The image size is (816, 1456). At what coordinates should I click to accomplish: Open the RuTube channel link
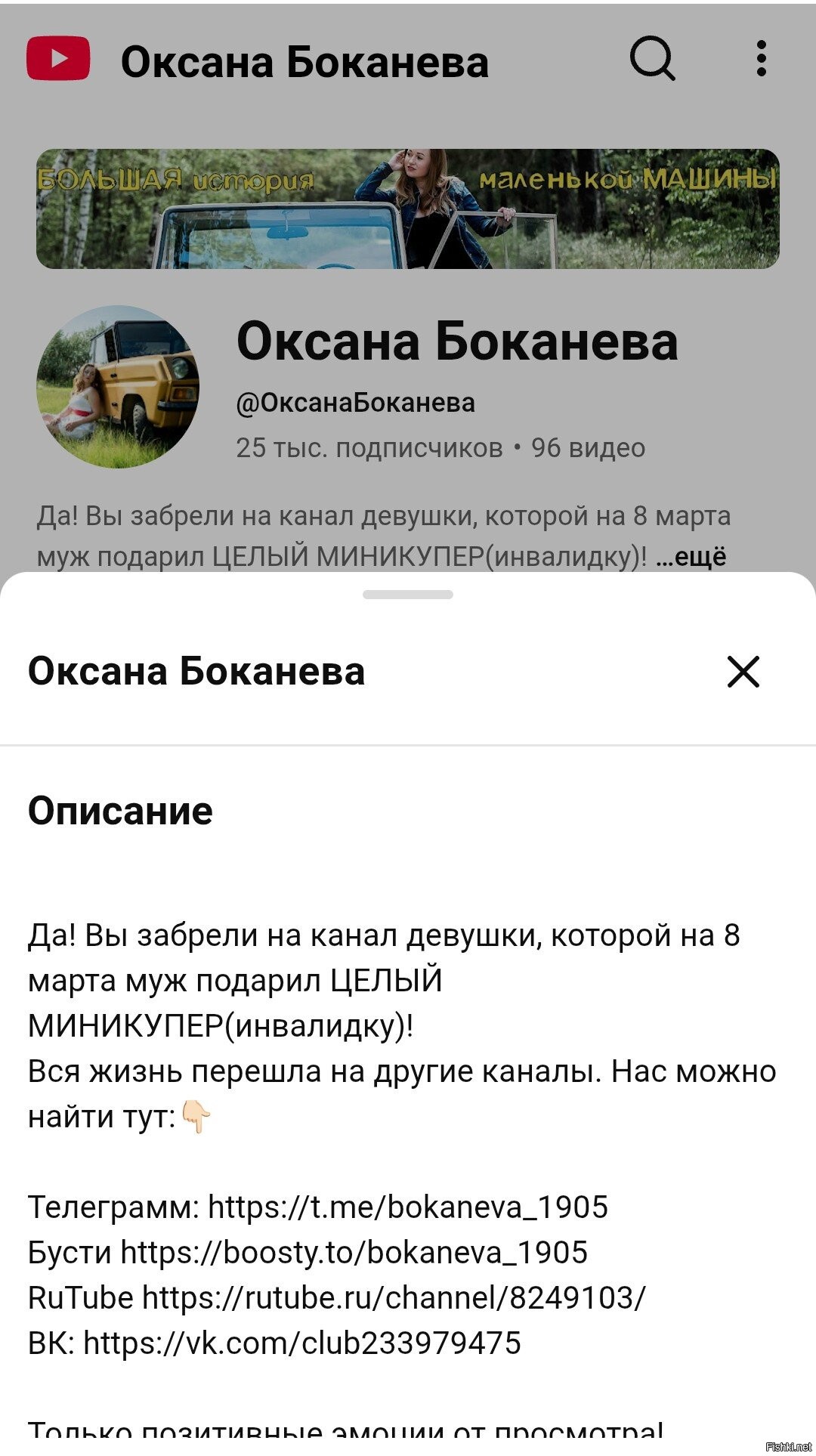[x=394, y=1297]
